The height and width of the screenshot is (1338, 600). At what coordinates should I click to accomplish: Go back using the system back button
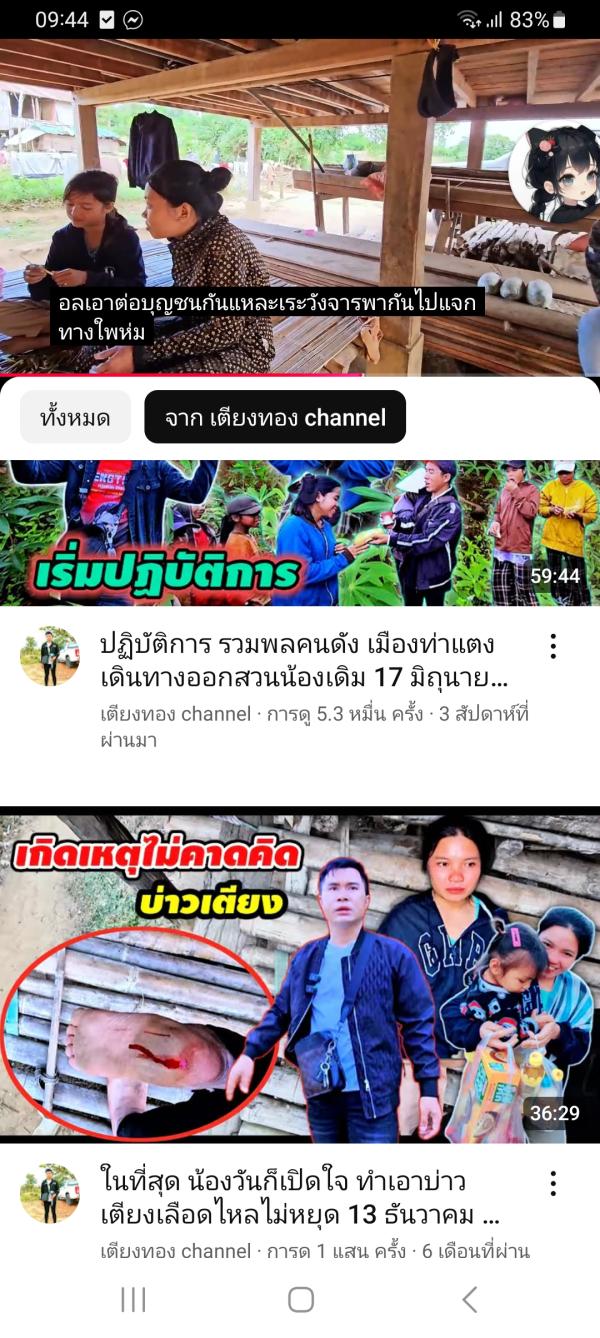pyautogui.click(x=469, y=1299)
